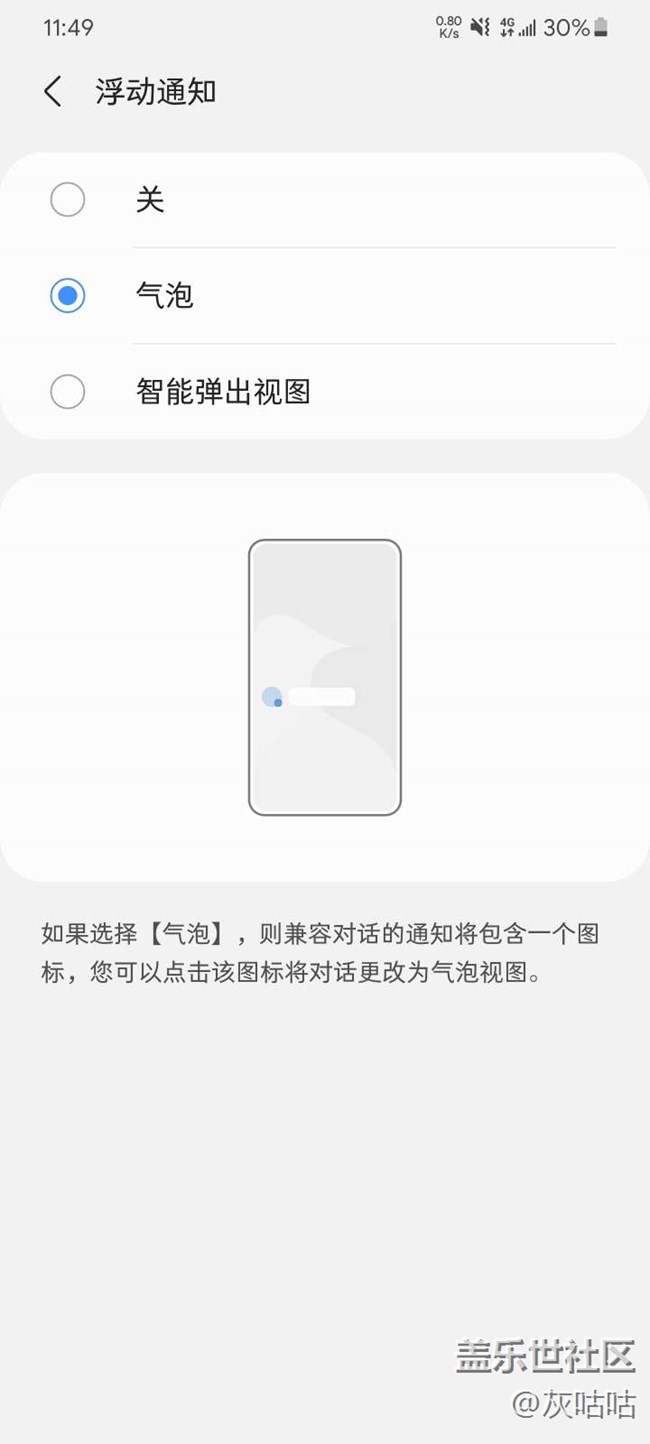This screenshot has height=1444, width=650.
Task: Select the 关 option
Action: 68,200
